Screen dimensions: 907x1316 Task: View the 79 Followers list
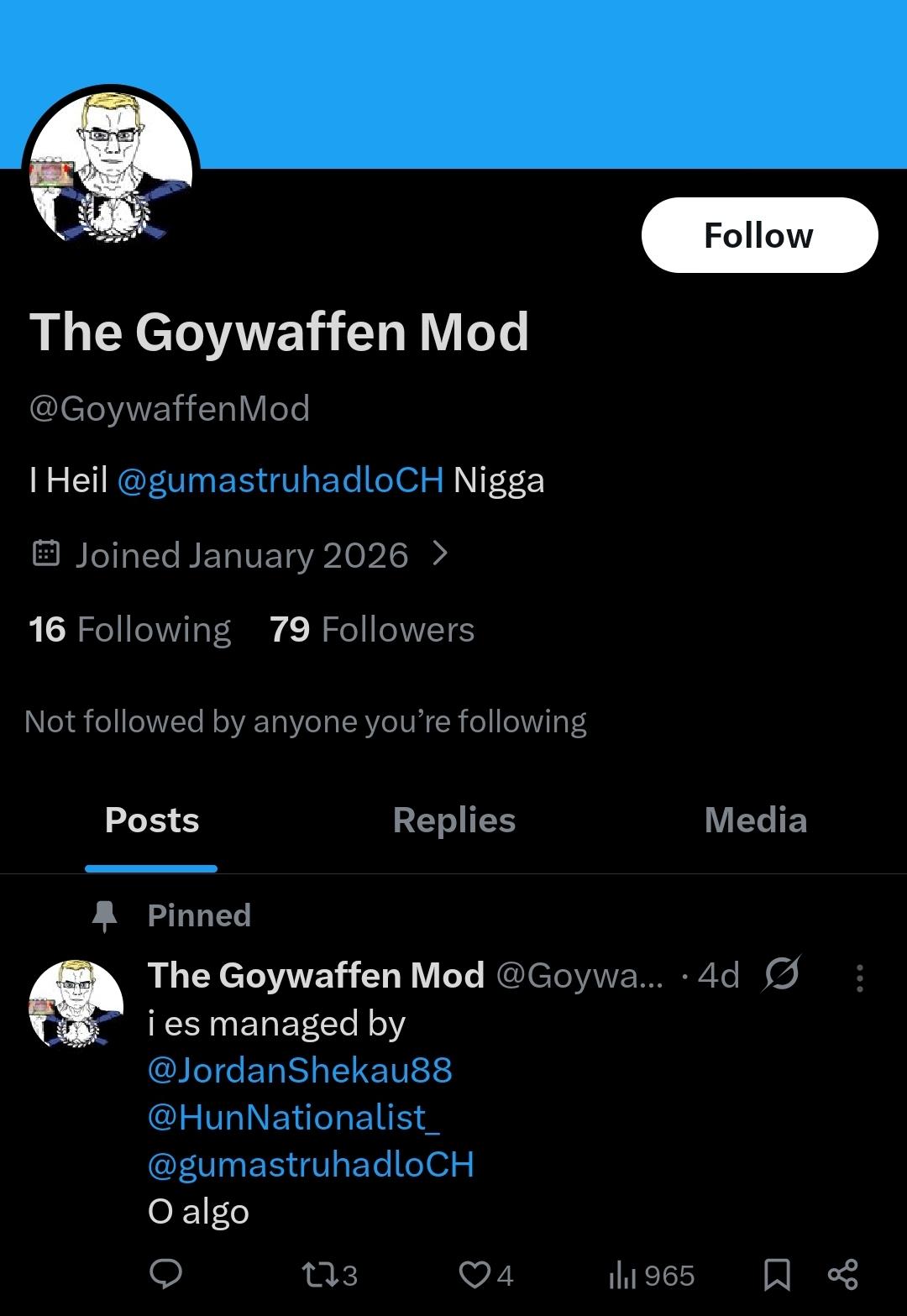[x=372, y=630]
